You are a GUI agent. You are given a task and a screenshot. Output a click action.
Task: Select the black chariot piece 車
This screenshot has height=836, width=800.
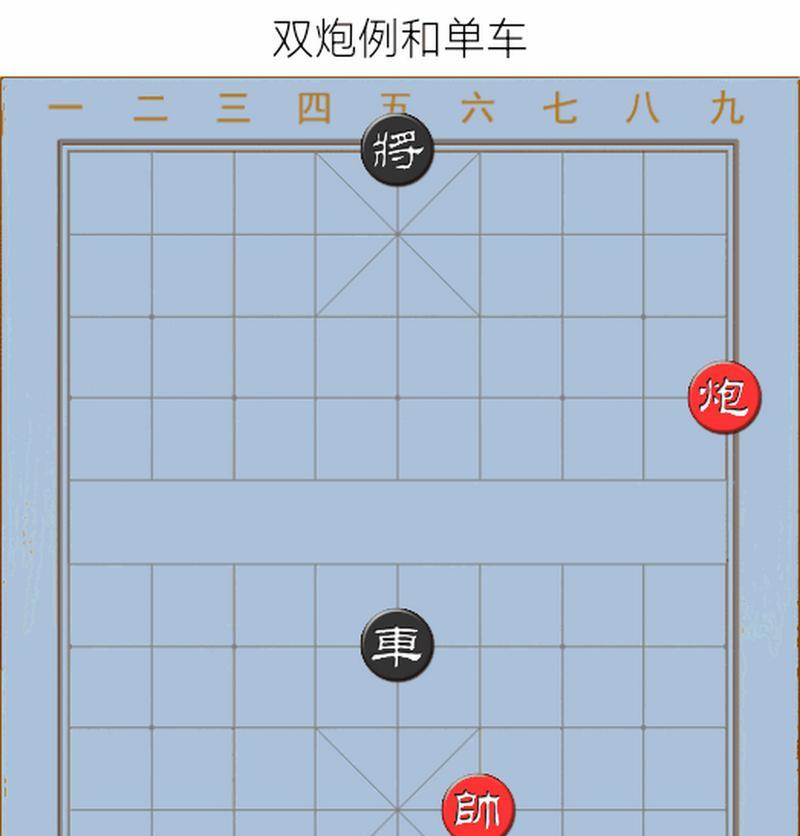point(397,645)
